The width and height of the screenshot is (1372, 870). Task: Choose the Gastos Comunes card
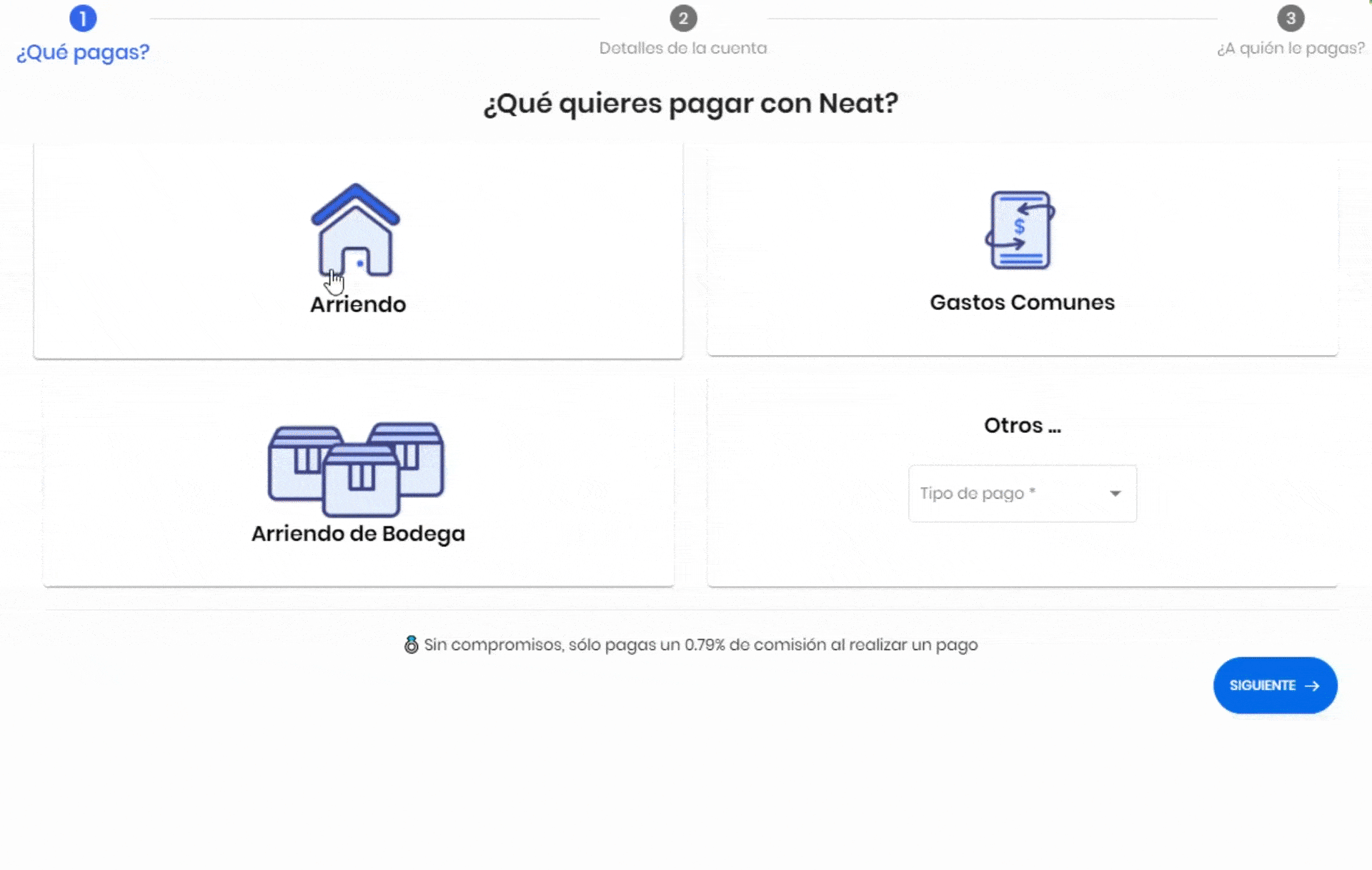(1022, 250)
